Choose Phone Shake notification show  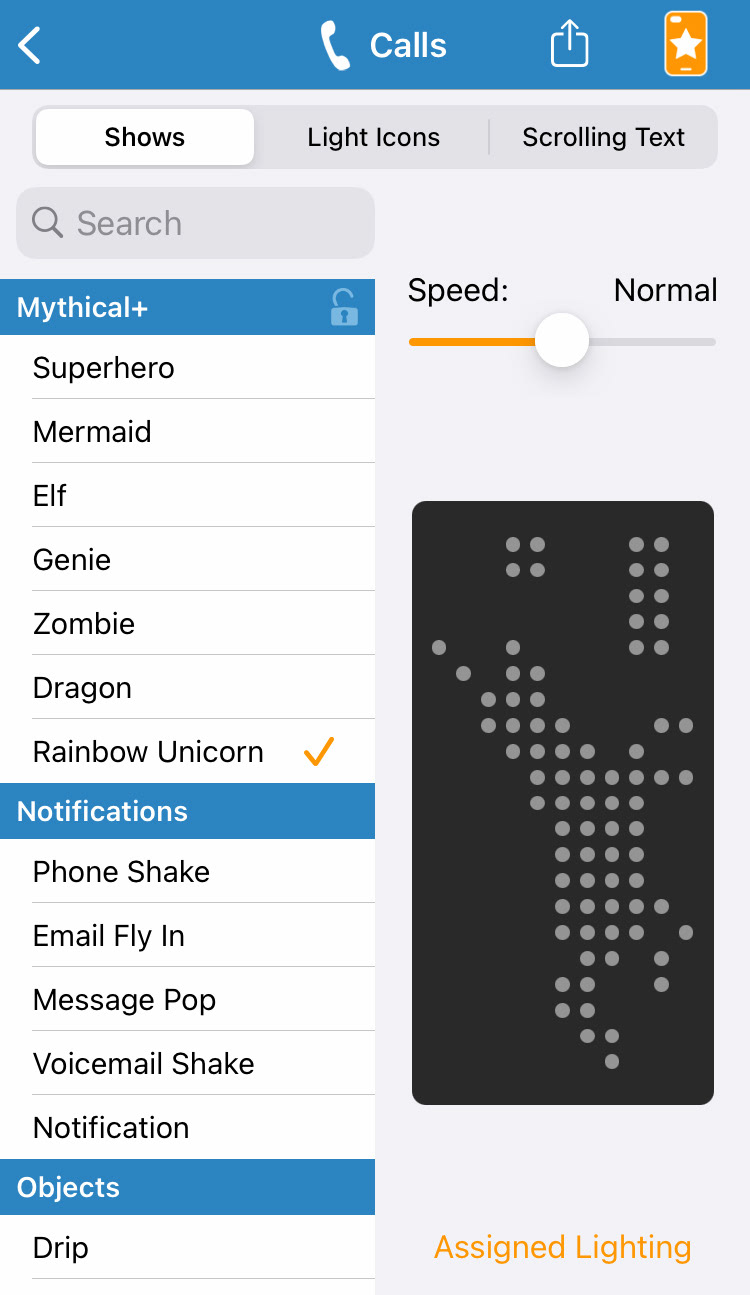(121, 871)
